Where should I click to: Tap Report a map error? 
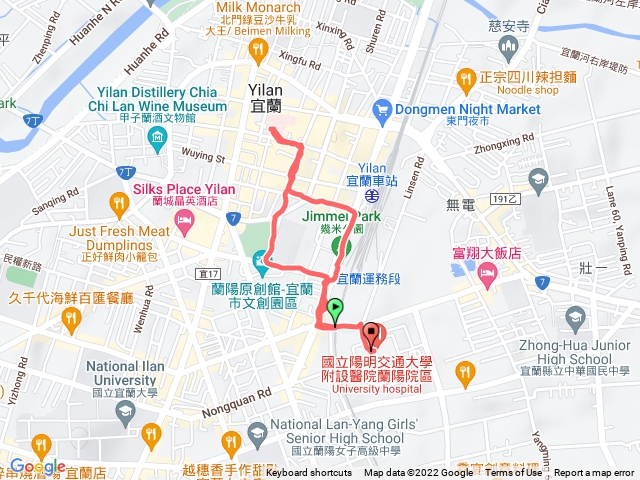[x=596, y=473]
